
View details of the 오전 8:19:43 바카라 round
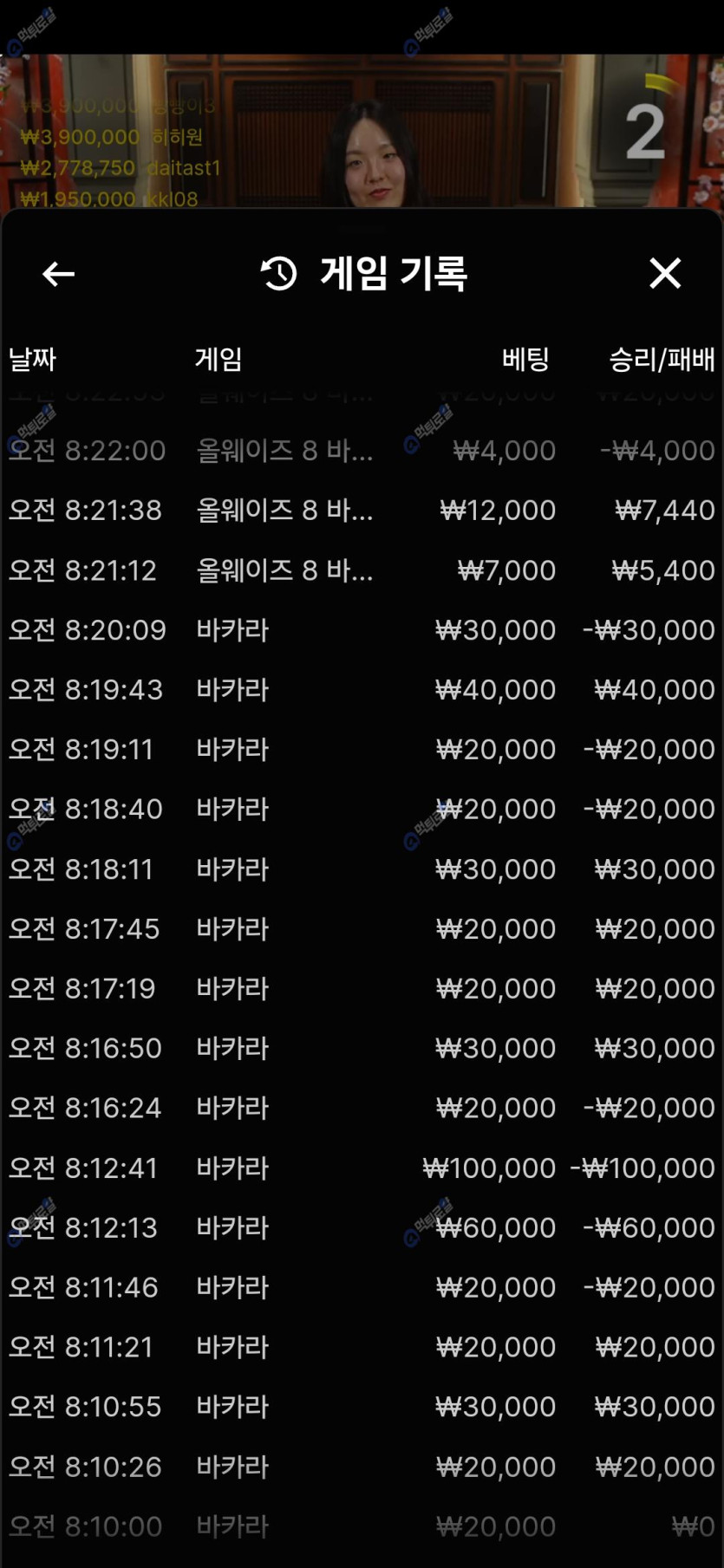click(x=362, y=690)
